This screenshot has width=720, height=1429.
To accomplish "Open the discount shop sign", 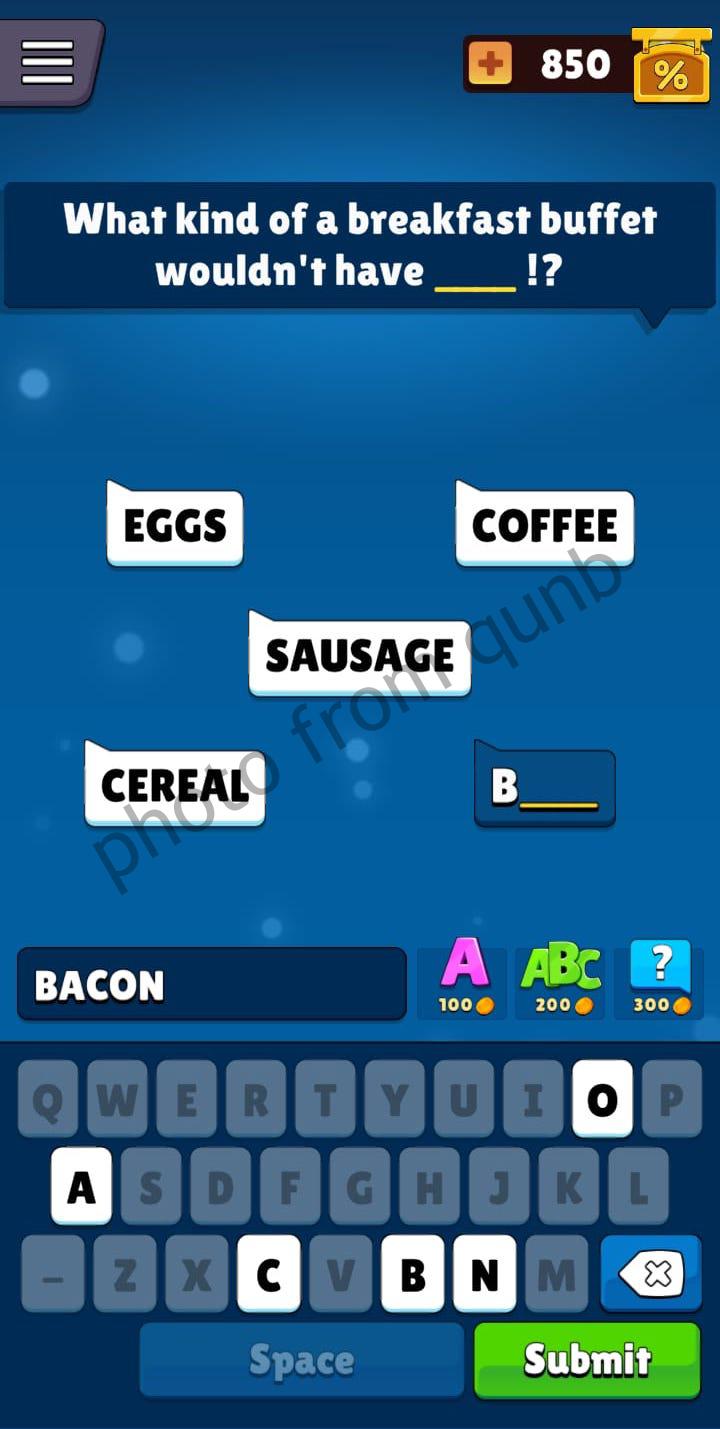I will coord(670,68).
